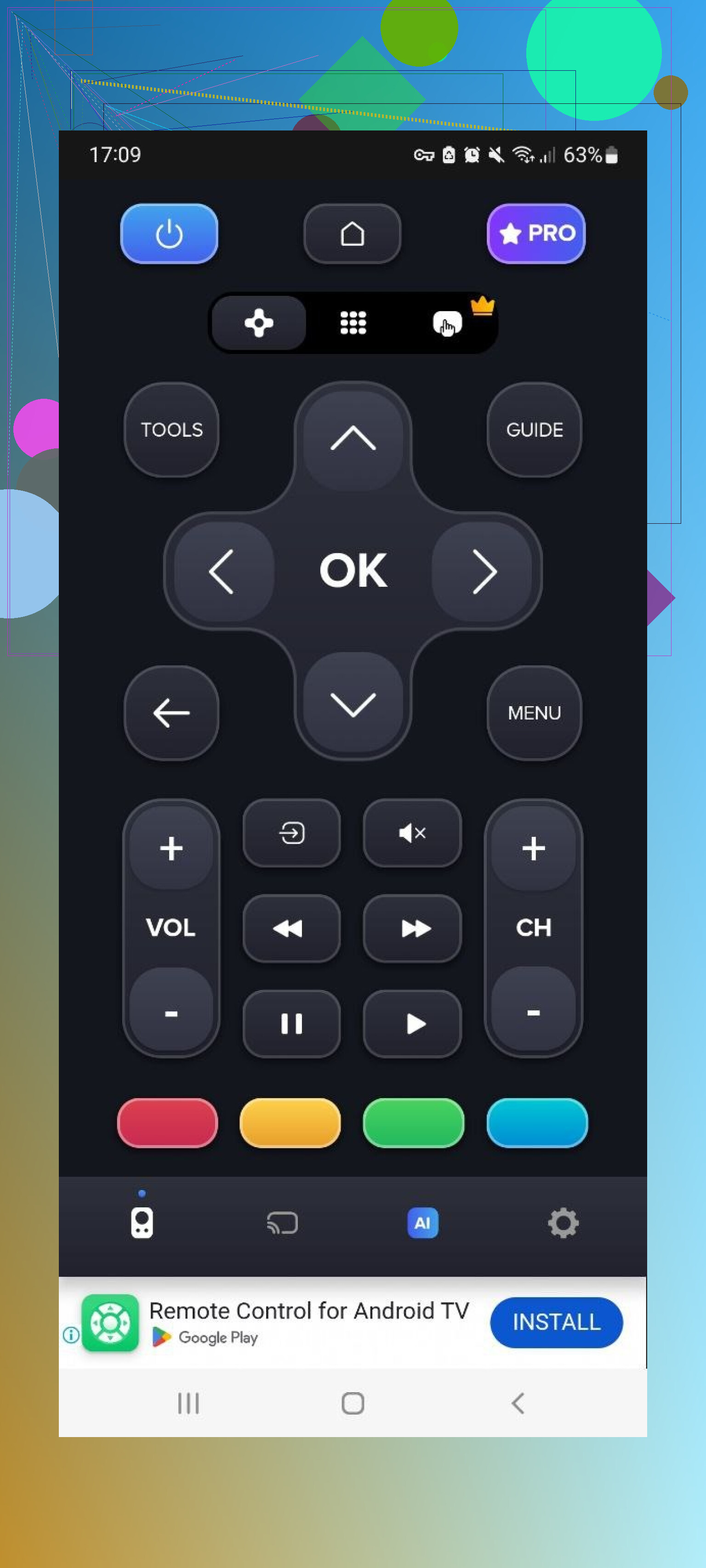Image resolution: width=706 pixels, height=1568 pixels.
Task: Open the MENU
Action: (534, 713)
